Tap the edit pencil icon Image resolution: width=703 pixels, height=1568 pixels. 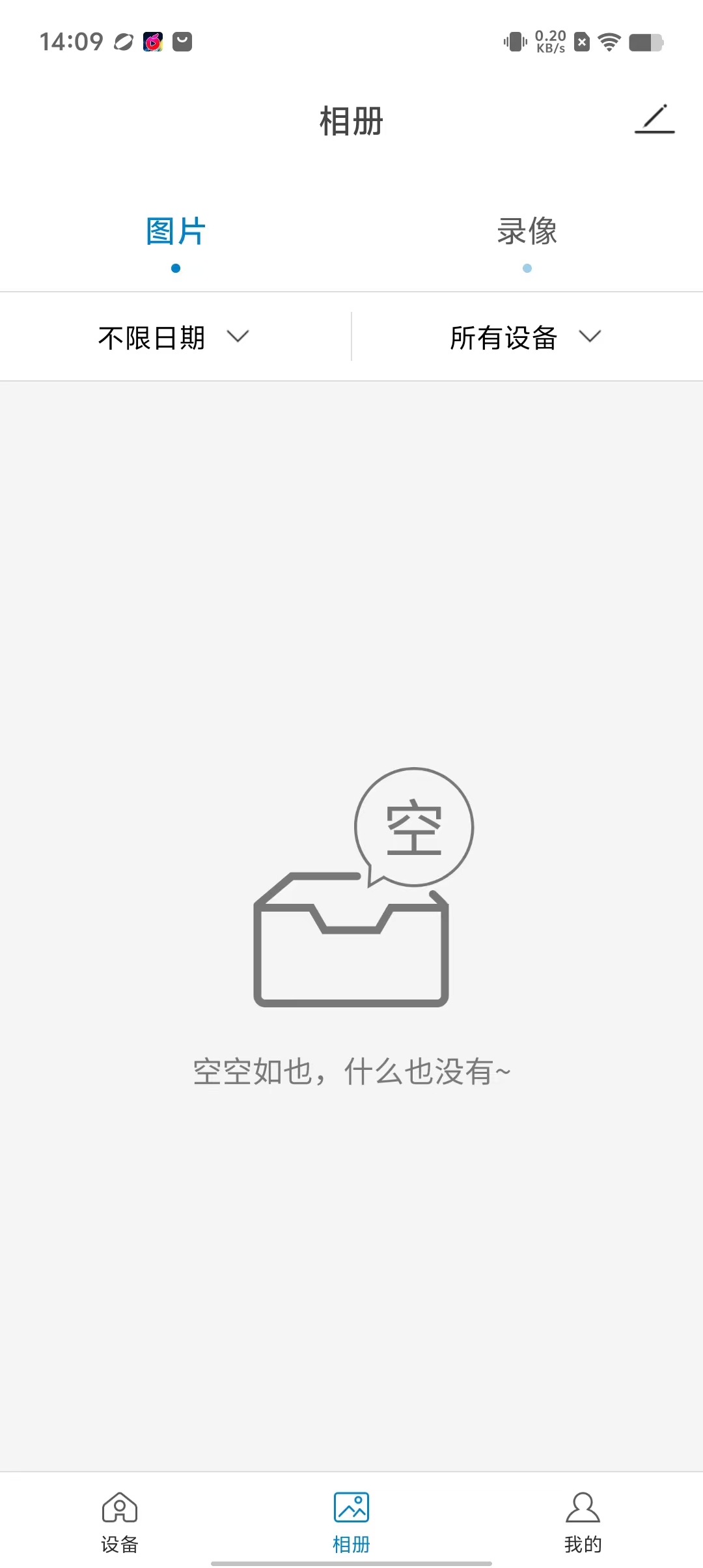[655, 119]
